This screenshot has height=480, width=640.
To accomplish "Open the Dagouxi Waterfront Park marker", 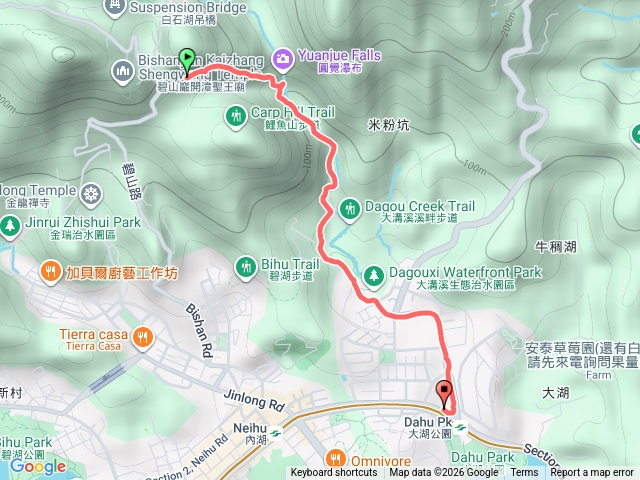I will pos(372,273).
